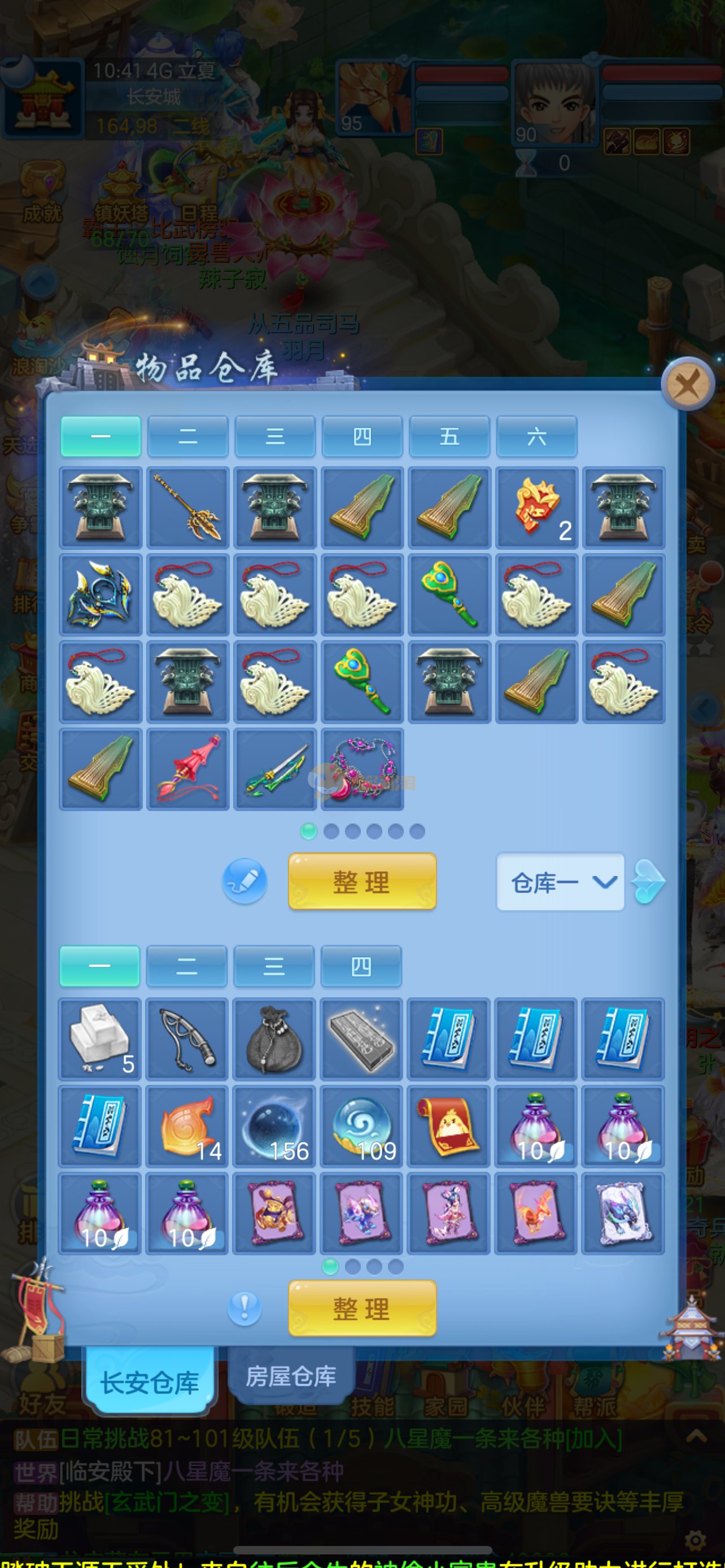This screenshot has width=725, height=1568.
Task: Switch to warehouse page 二 in the upper tabs
Action: (187, 436)
